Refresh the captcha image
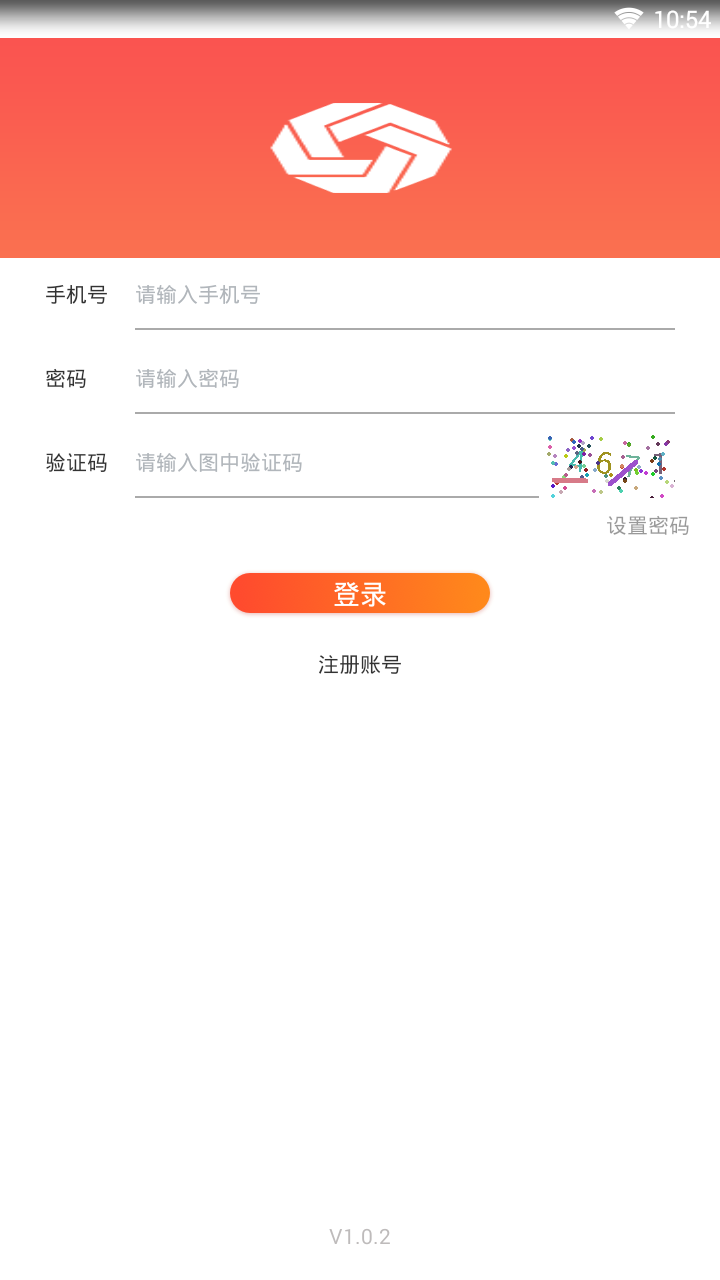This screenshot has width=720, height=1280. point(610,465)
